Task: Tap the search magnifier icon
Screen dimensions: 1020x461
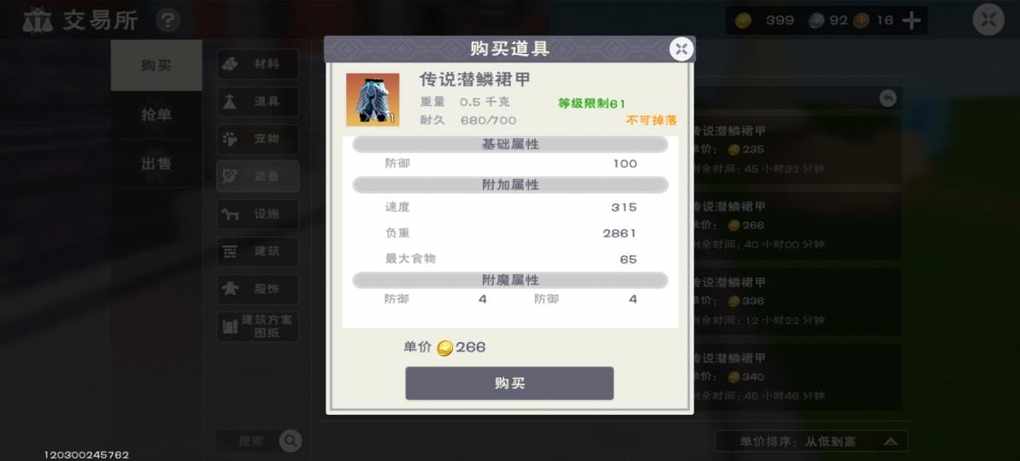Action: point(290,440)
